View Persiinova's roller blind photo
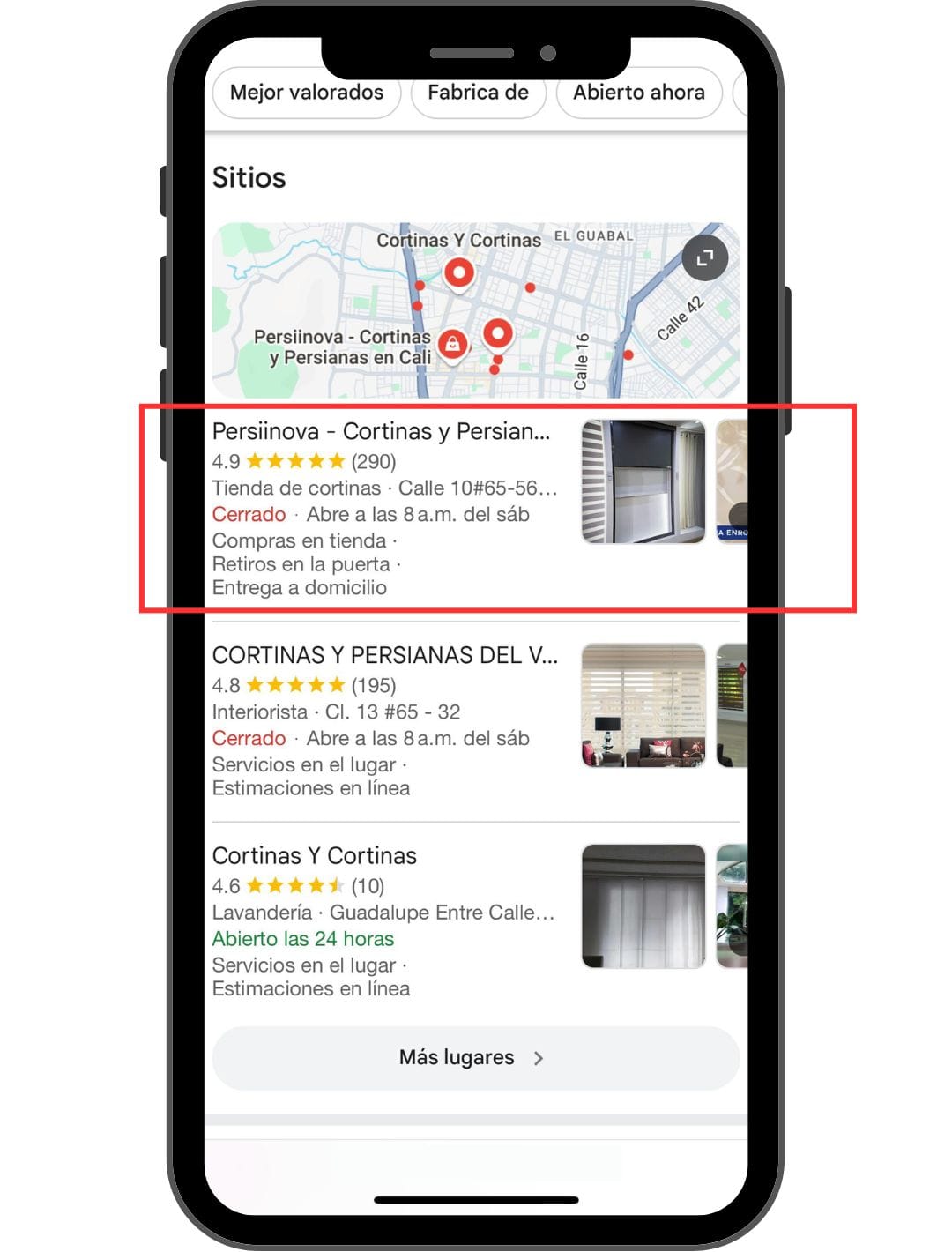The image size is (952, 1252). [643, 481]
